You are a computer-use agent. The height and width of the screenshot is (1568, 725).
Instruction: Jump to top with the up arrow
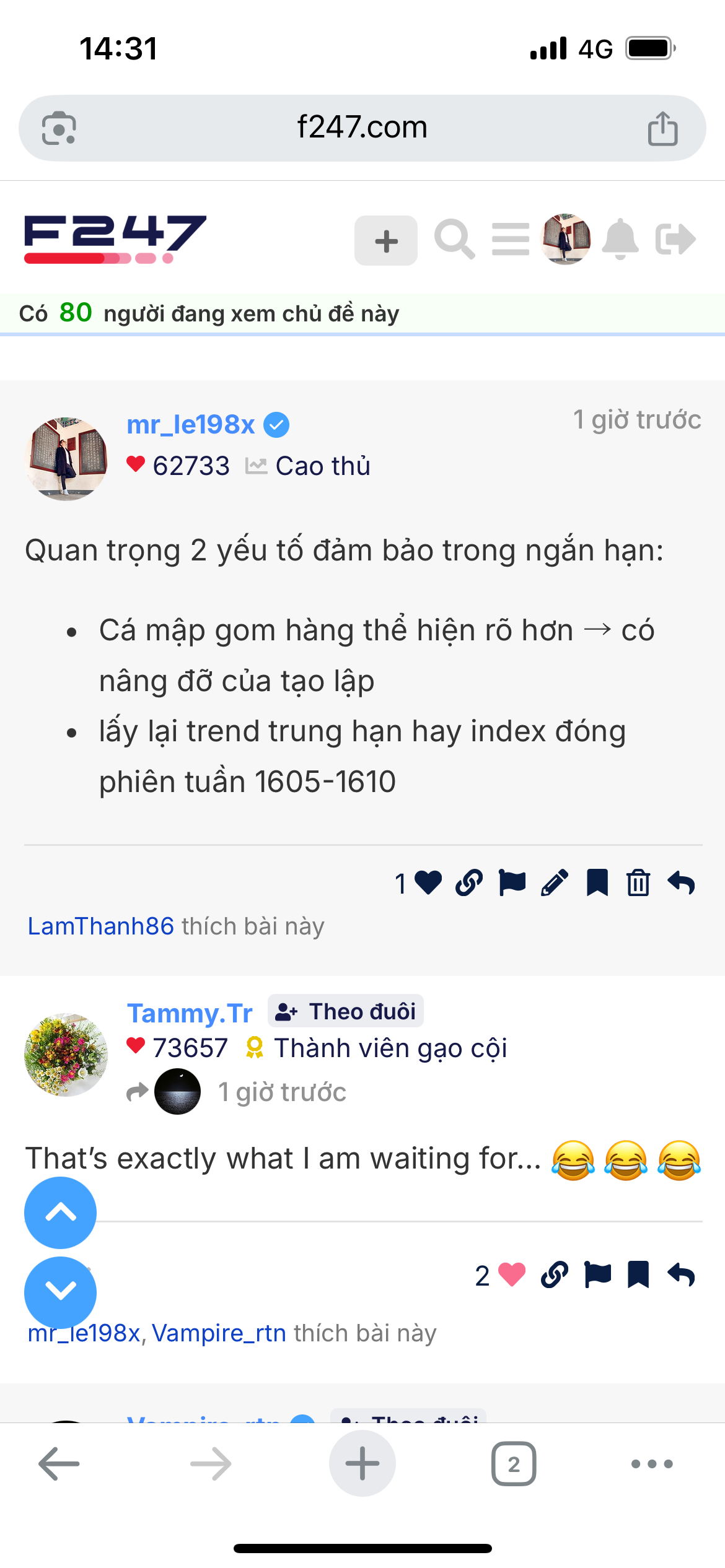pos(60,1213)
